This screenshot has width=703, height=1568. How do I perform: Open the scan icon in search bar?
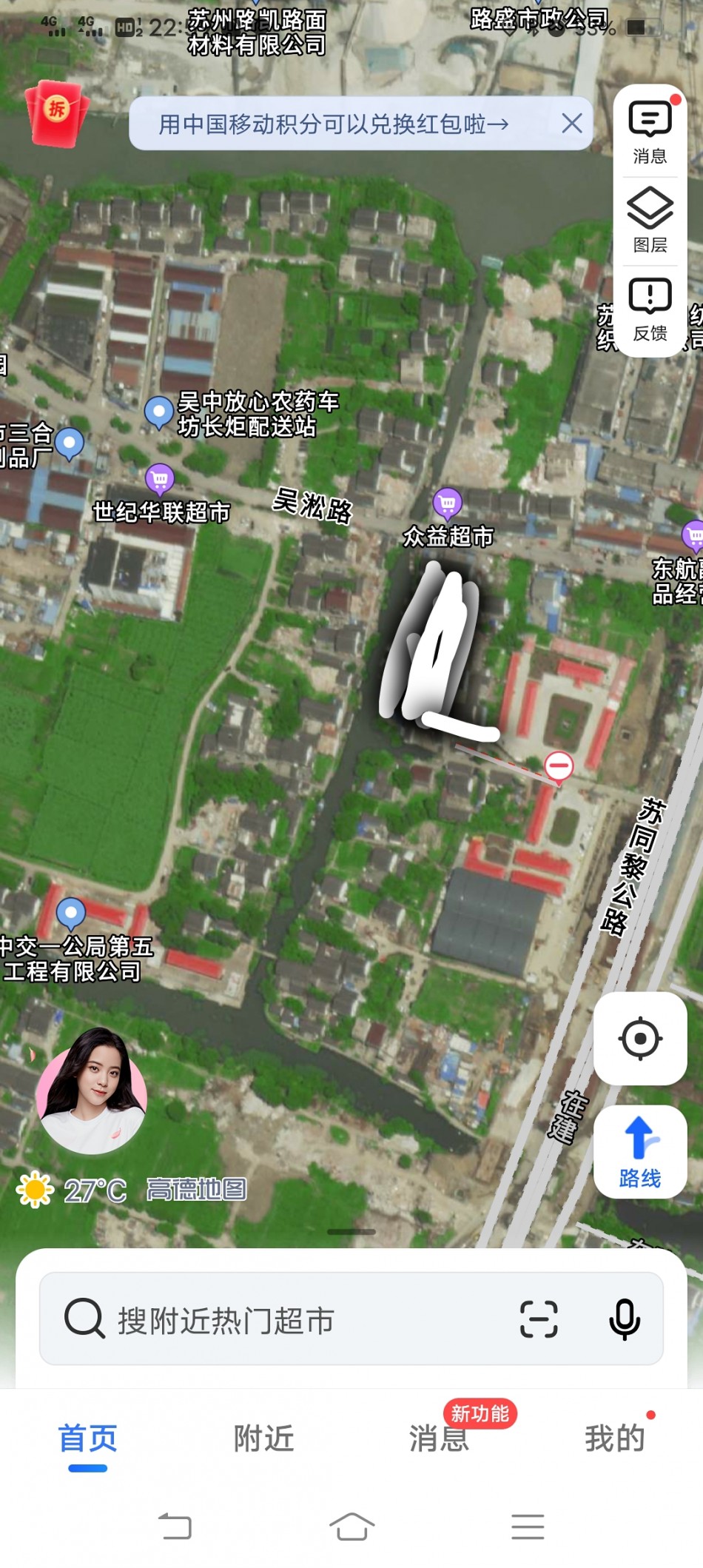(x=539, y=1319)
